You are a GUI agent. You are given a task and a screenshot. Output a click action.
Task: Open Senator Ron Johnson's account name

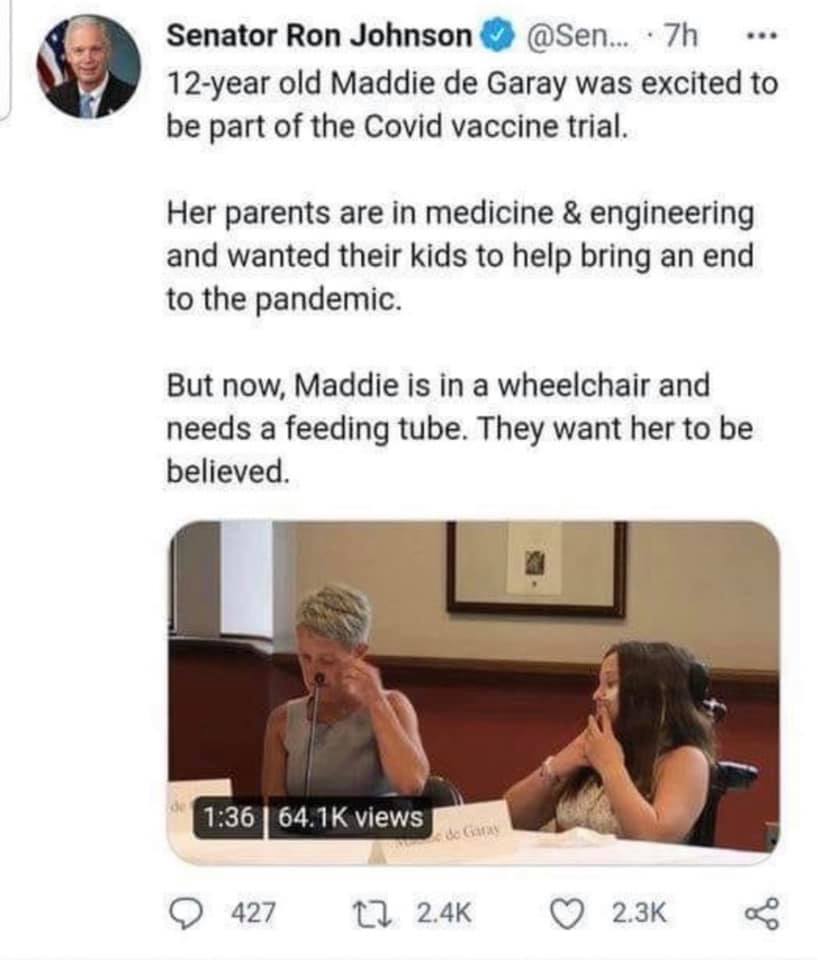tap(318, 35)
